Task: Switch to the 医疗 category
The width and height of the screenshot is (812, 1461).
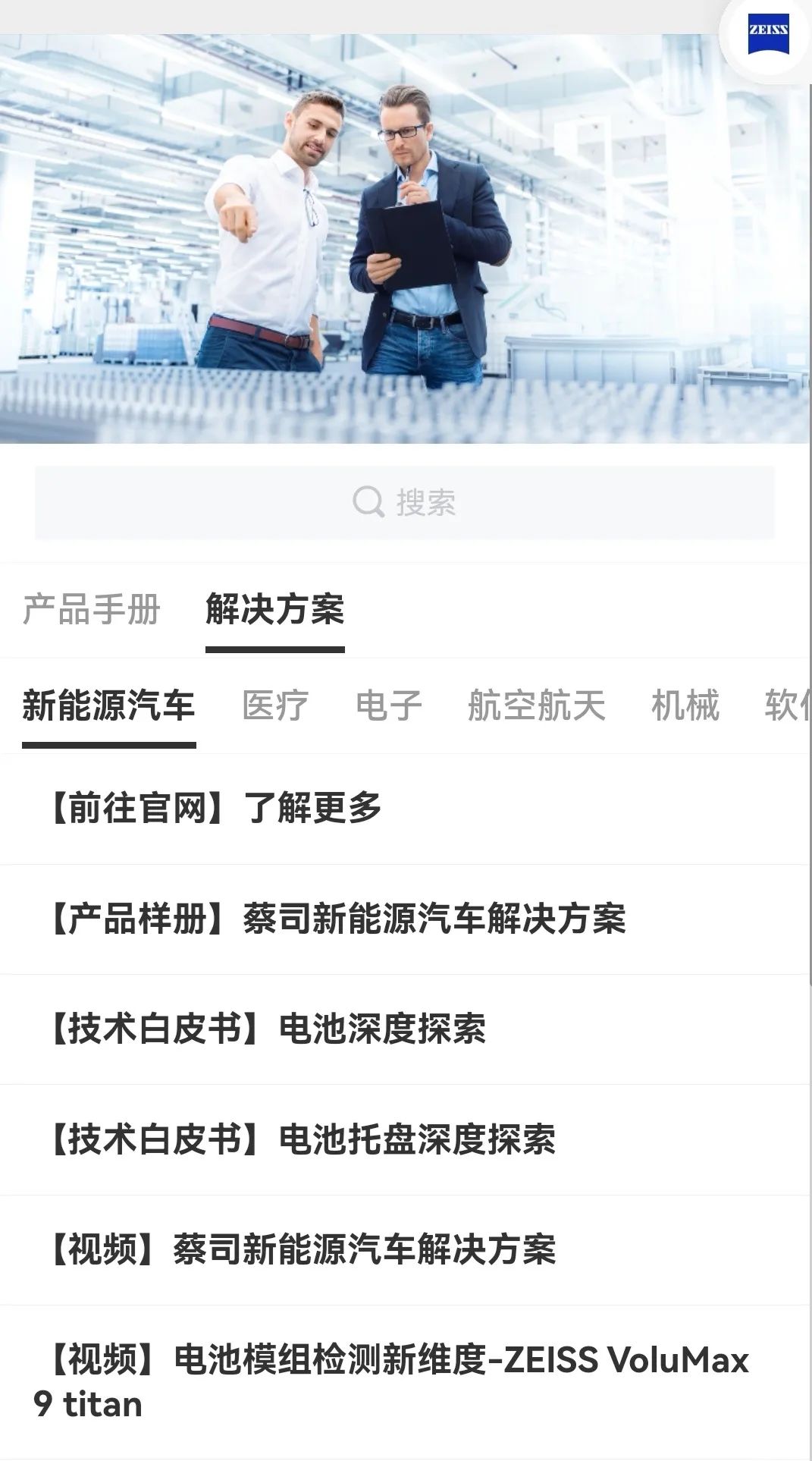Action: 275,705
